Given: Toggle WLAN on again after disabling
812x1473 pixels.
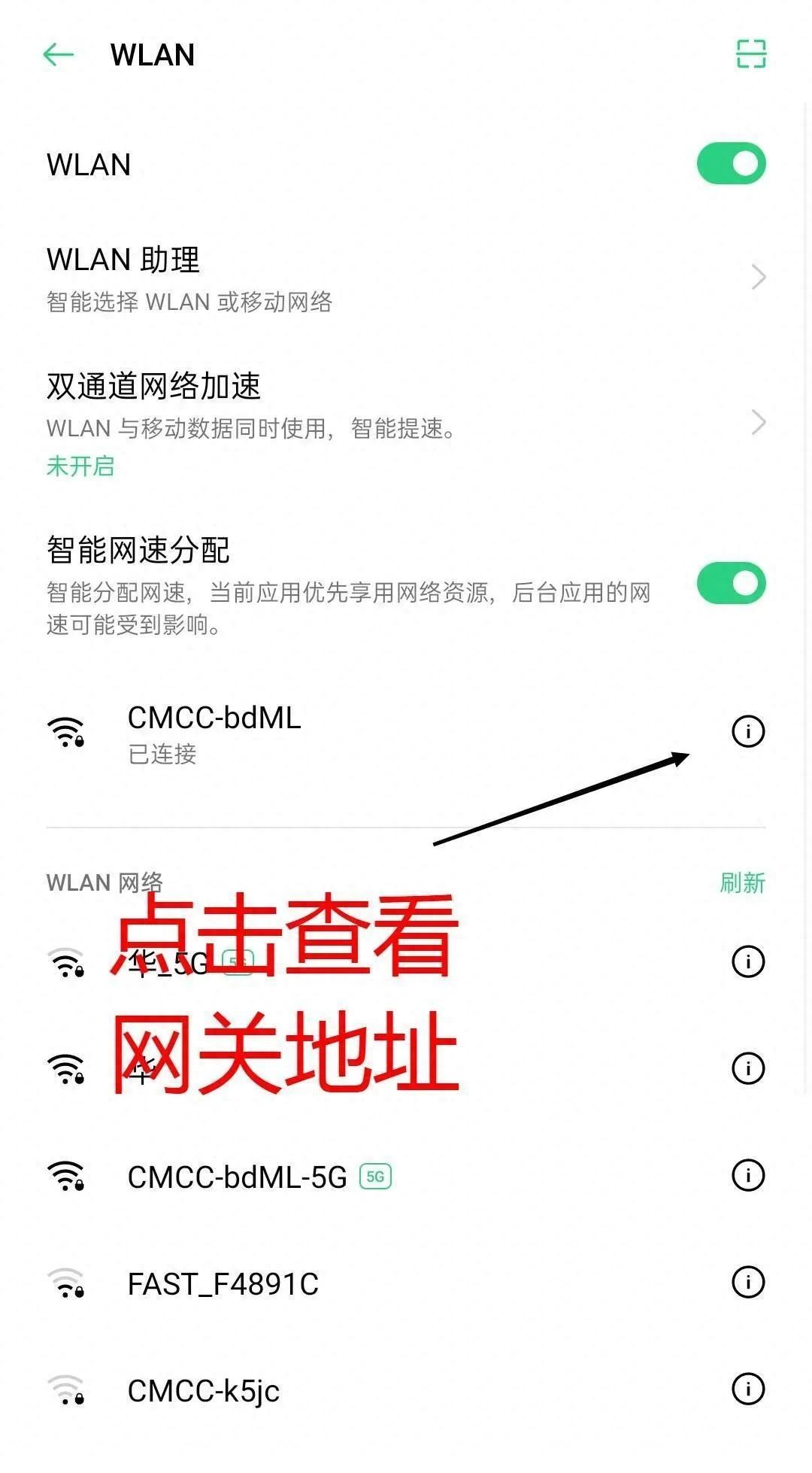Looking at the screenshot, I should tap(730, 163).
